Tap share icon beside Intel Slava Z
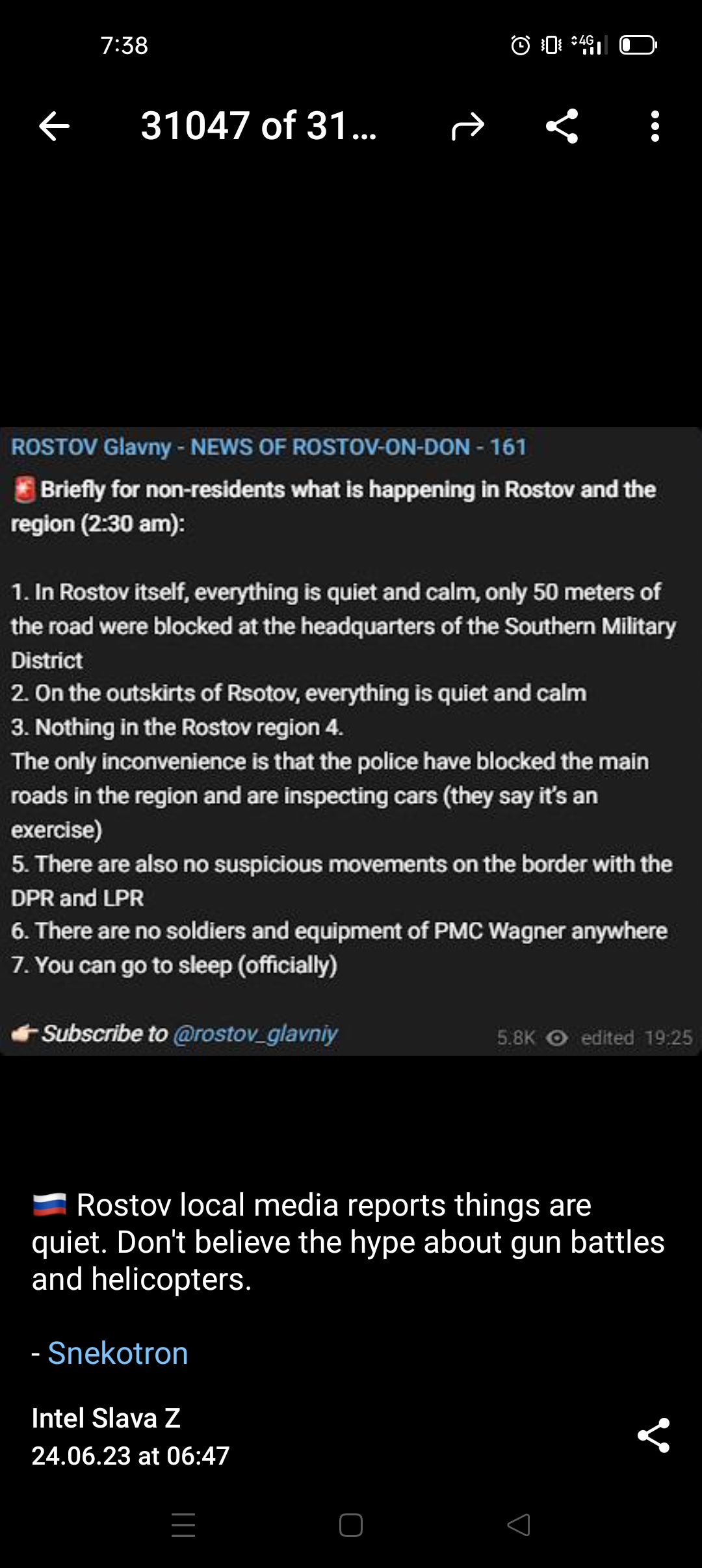This screenshot has width=702, height=1568. click(x=653, y=1435)
